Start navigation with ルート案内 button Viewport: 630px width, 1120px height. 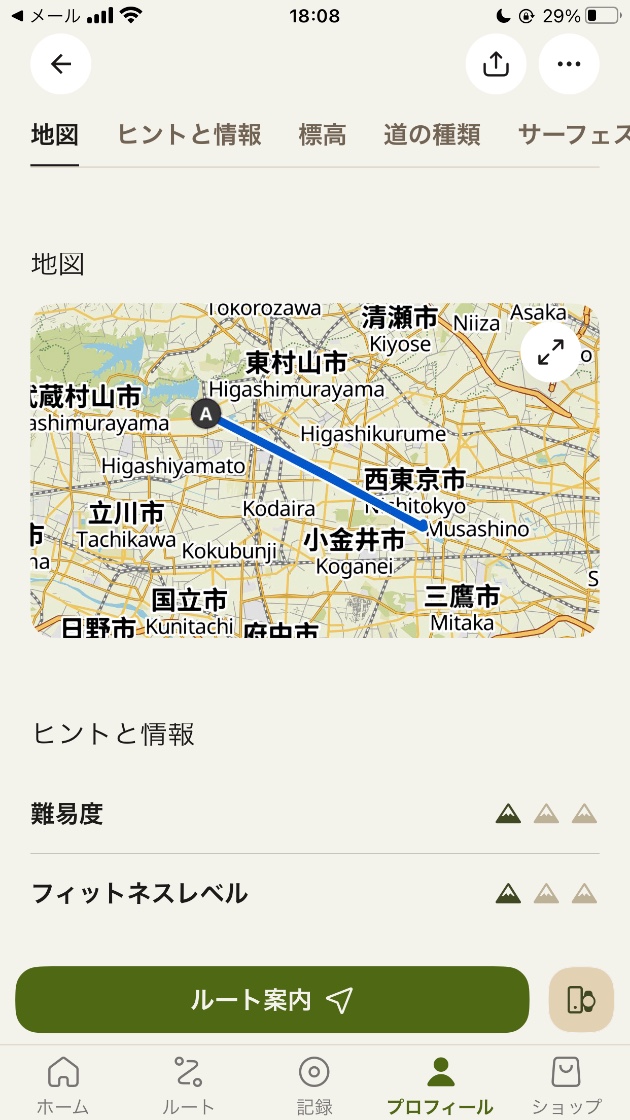[x=272, y=1000]
